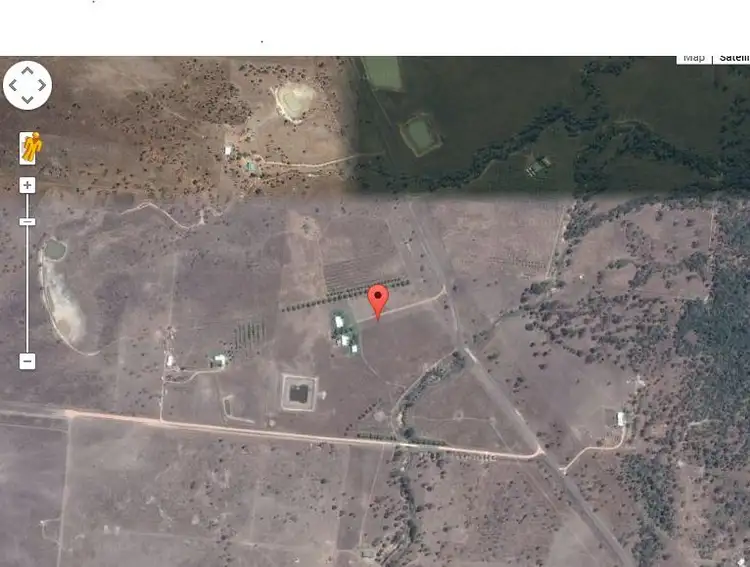
Task: Zoom out with the minus button
Action: 27,361
